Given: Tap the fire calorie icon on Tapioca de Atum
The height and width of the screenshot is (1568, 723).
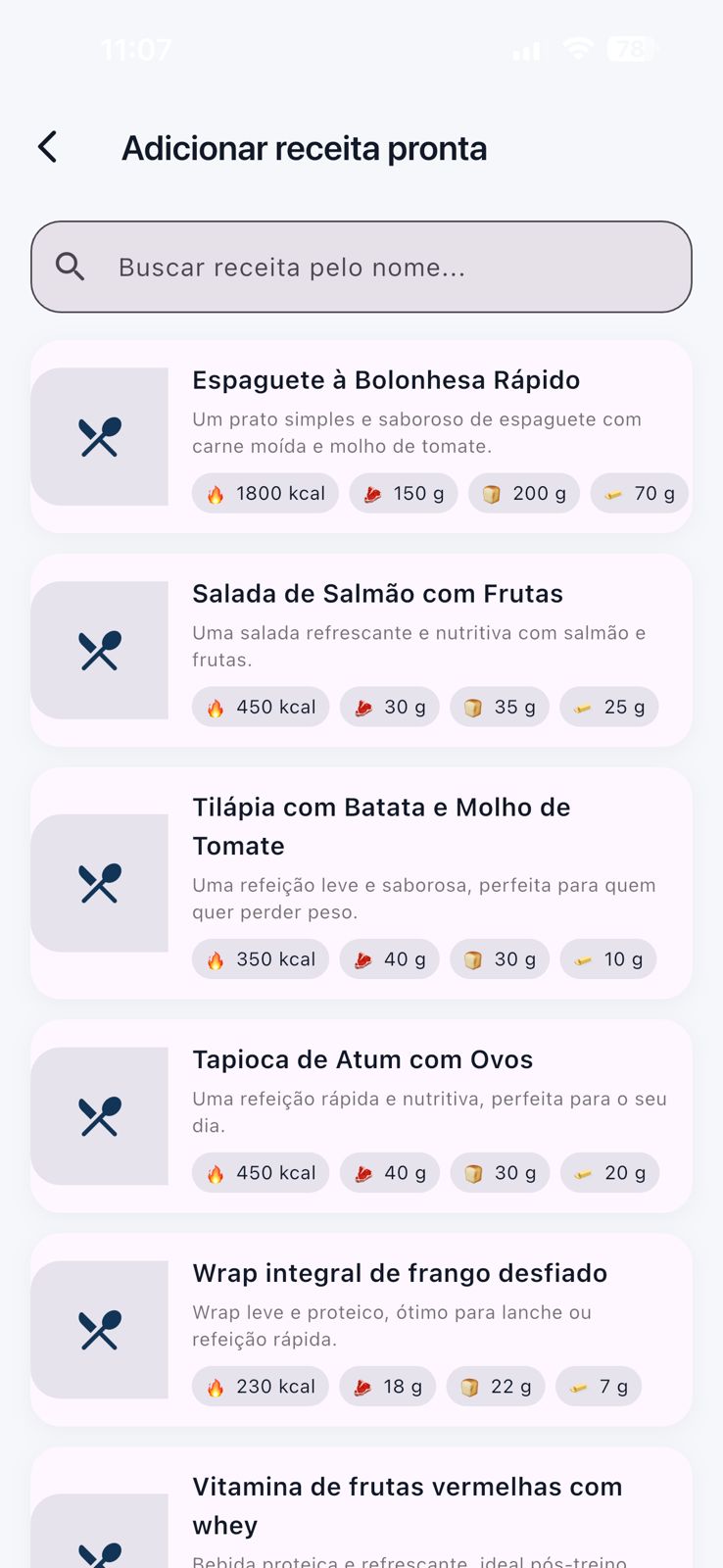Looking at the screenshot, I should tap(216, 1172).
